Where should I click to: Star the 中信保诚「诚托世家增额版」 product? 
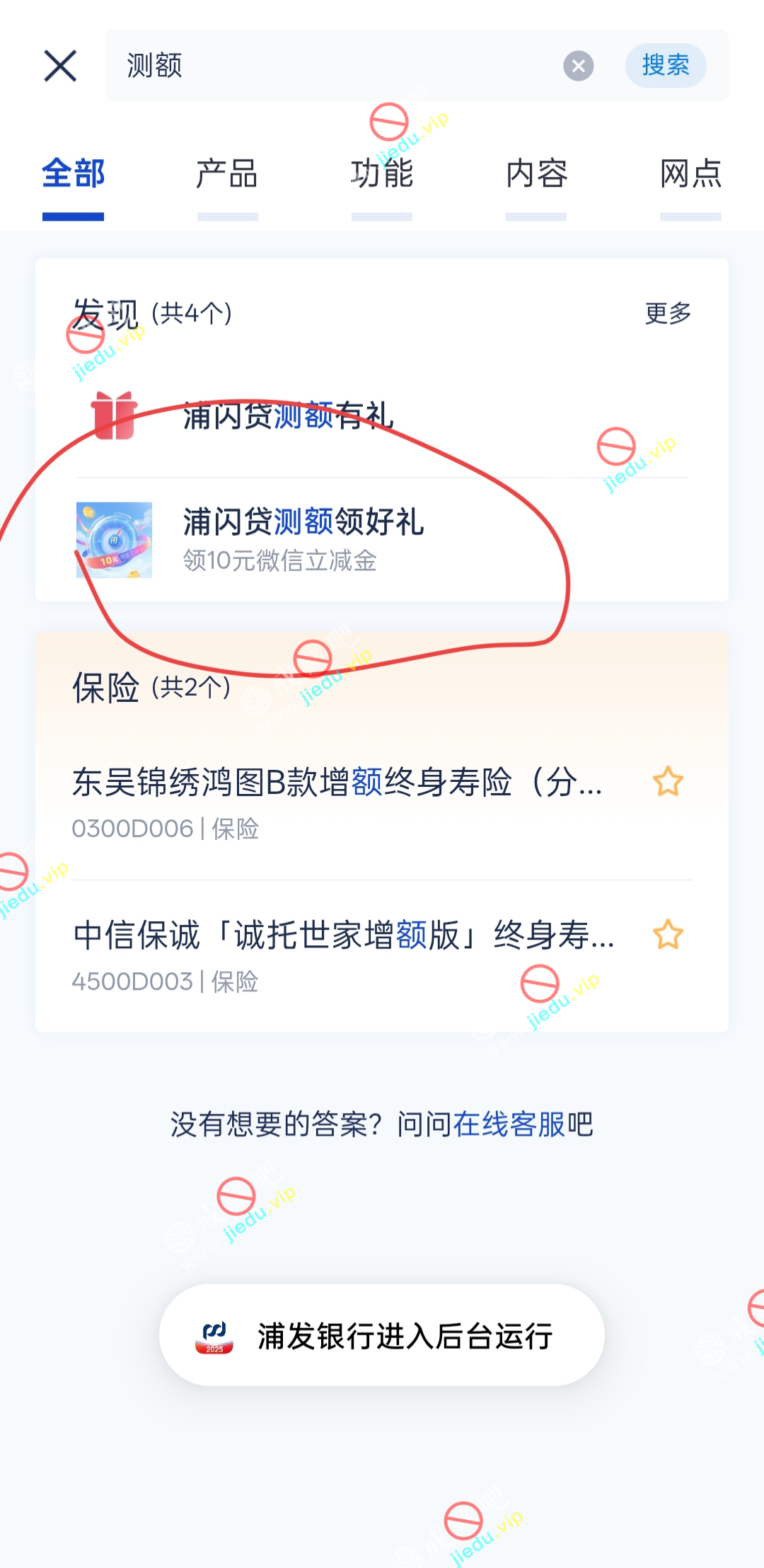668,935
